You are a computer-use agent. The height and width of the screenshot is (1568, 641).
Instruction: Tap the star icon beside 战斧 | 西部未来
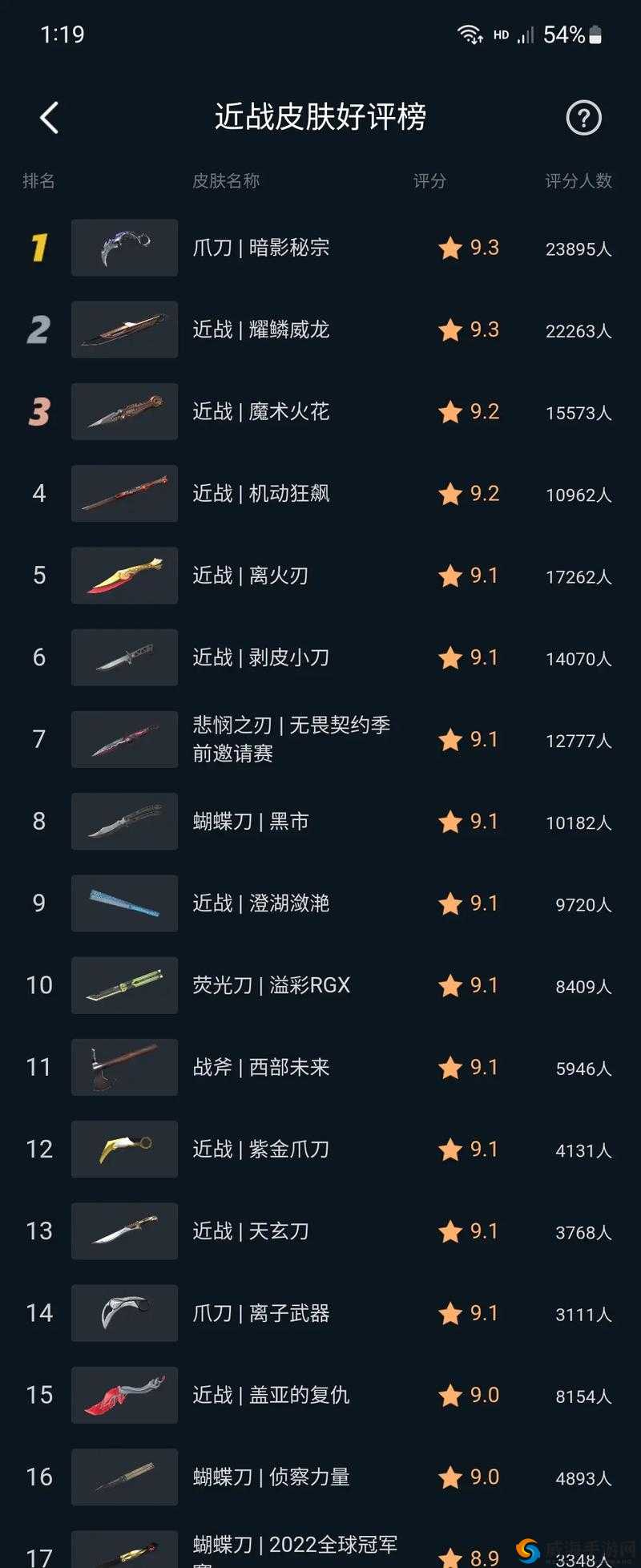(x=450, y=1067)
